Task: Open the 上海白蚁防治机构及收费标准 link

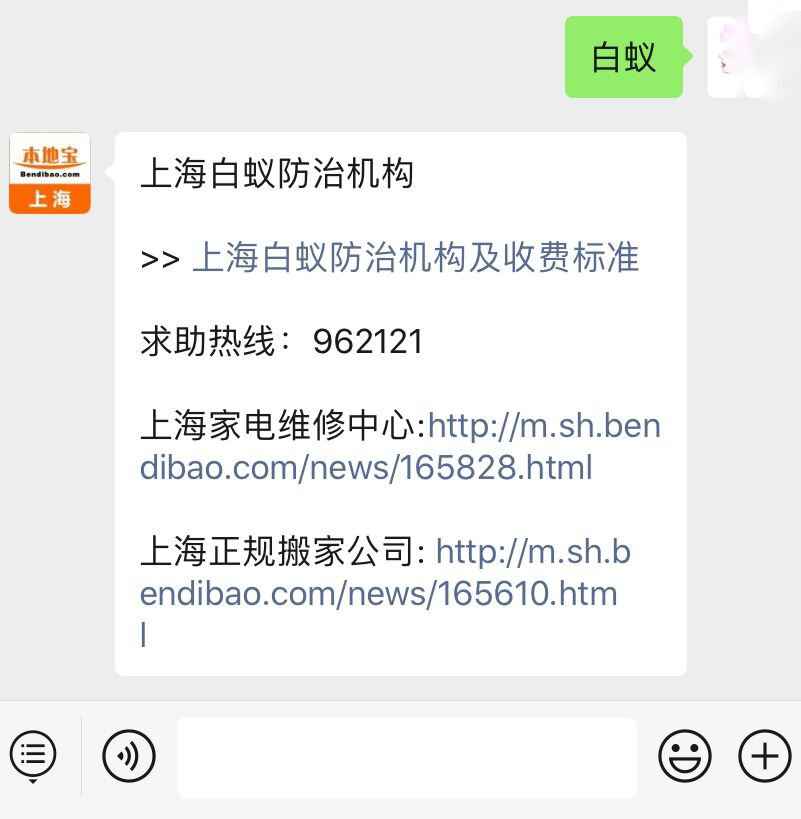Action: coord(416,258)
